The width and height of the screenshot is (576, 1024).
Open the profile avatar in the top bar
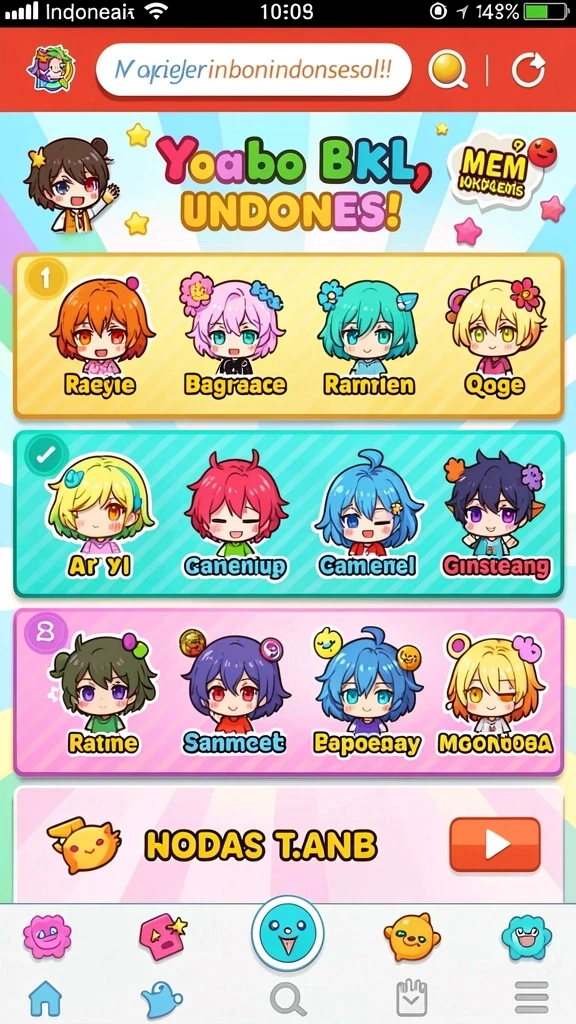tap(51, 68)
